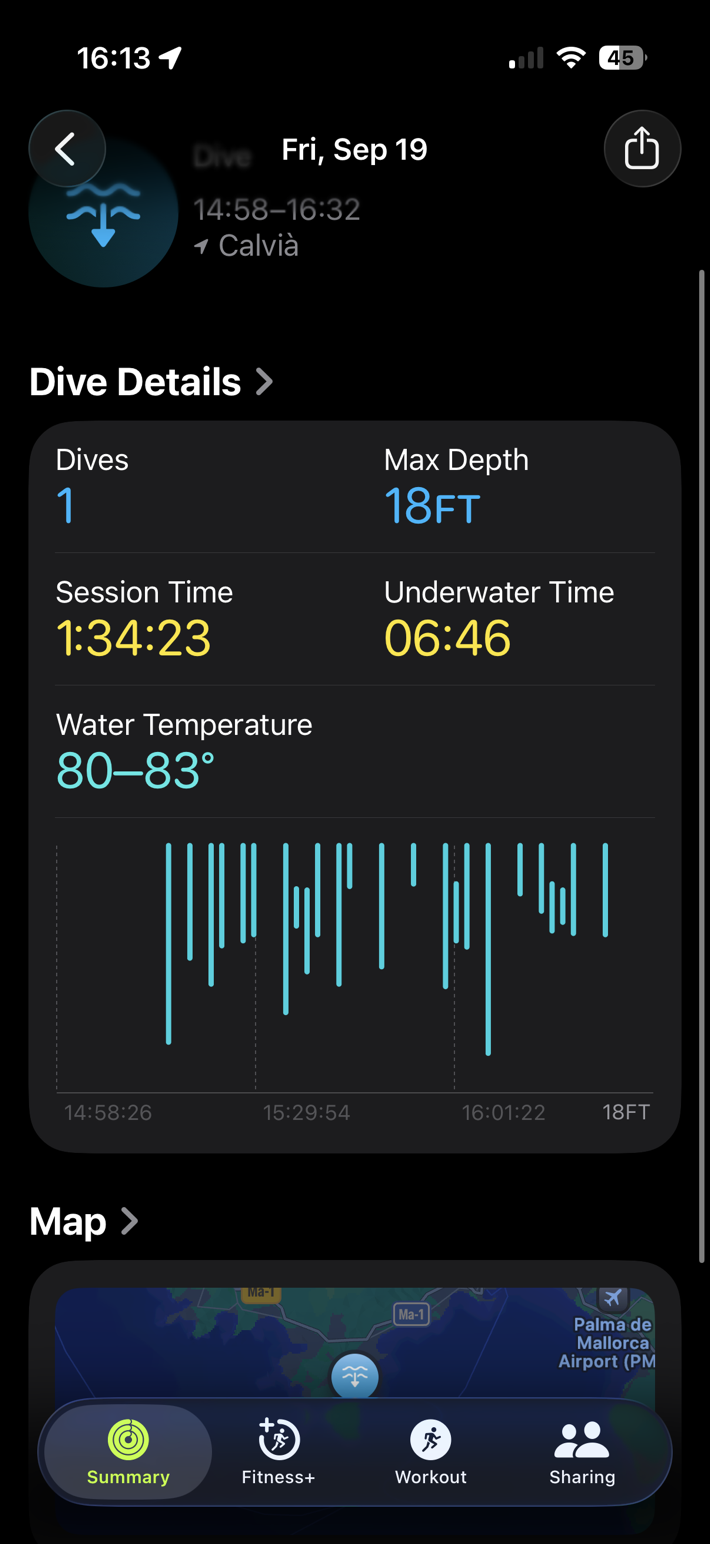Switch to the Summary tab
This screenshot has height=1544, width=710.
point(128,1452)
